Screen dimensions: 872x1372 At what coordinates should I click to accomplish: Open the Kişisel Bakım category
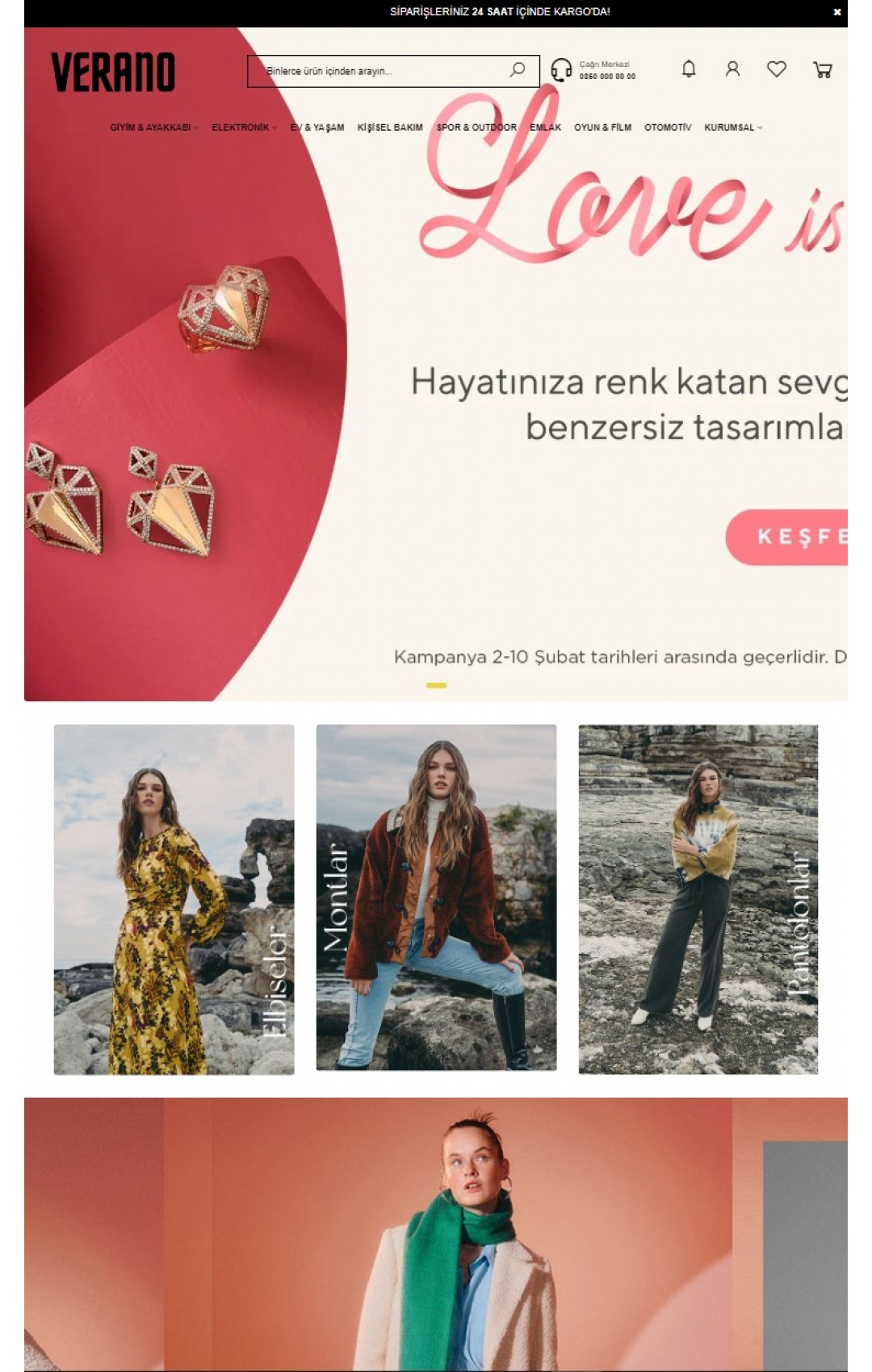(x=390, y=128)
